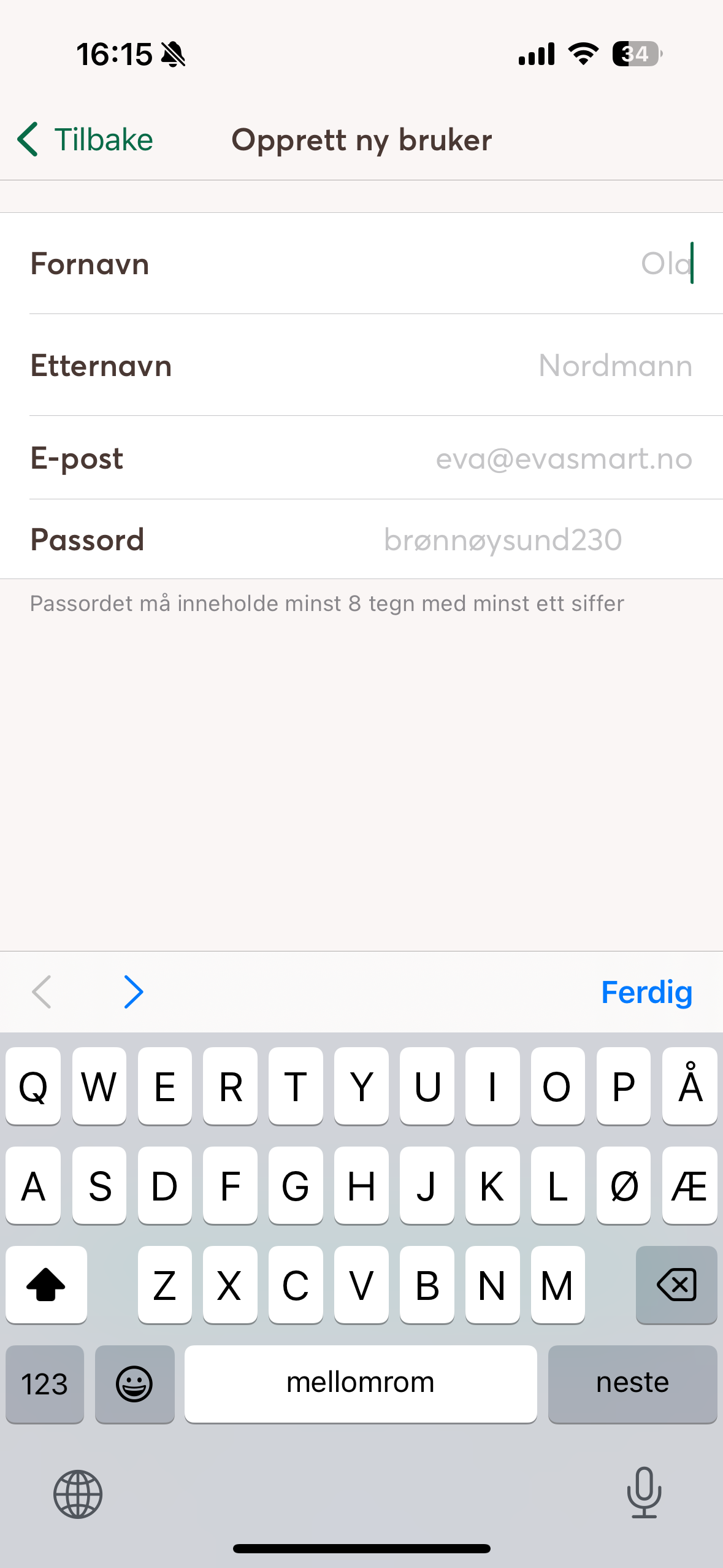Dismiss the keyboard with Ferdig
723x1568 pixels.
646,992
